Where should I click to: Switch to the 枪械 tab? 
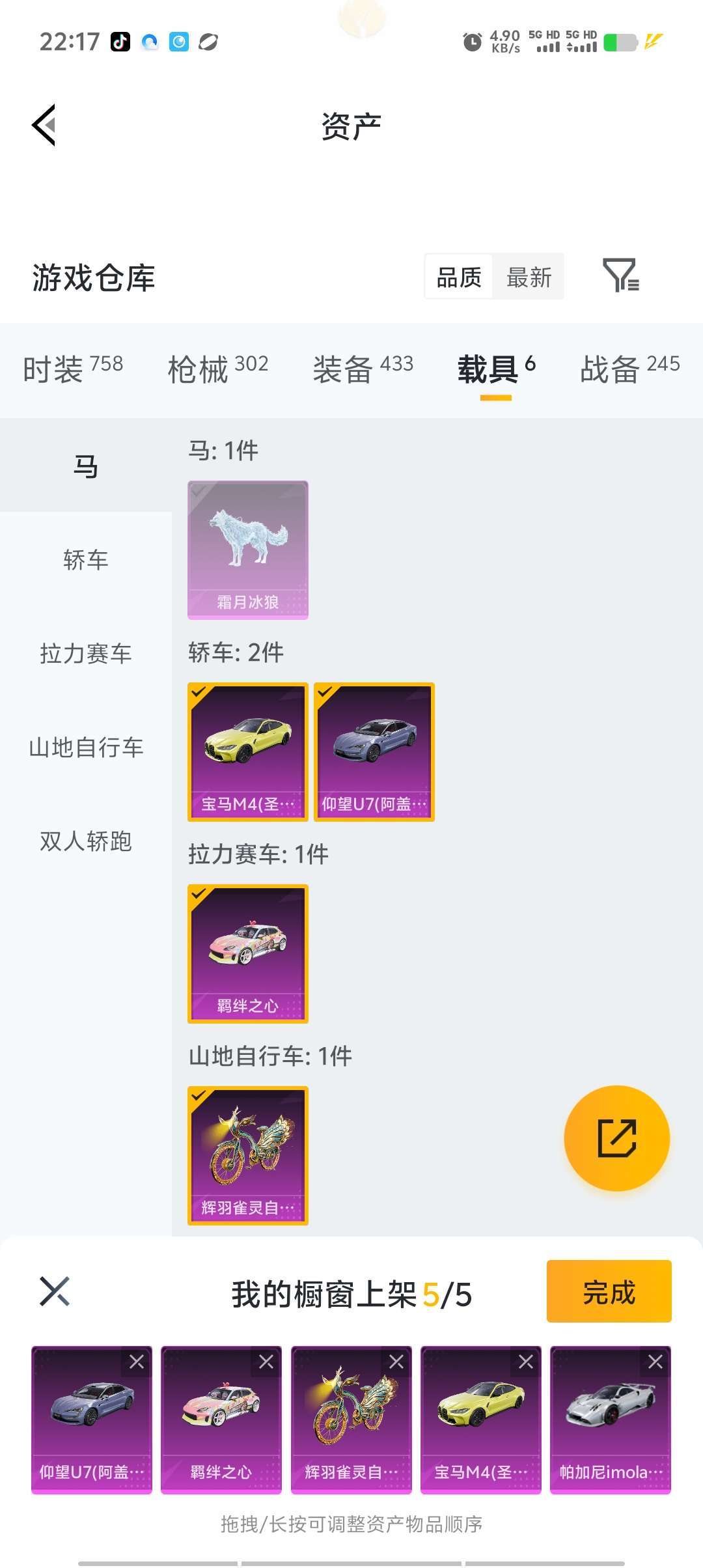point(217,369)
